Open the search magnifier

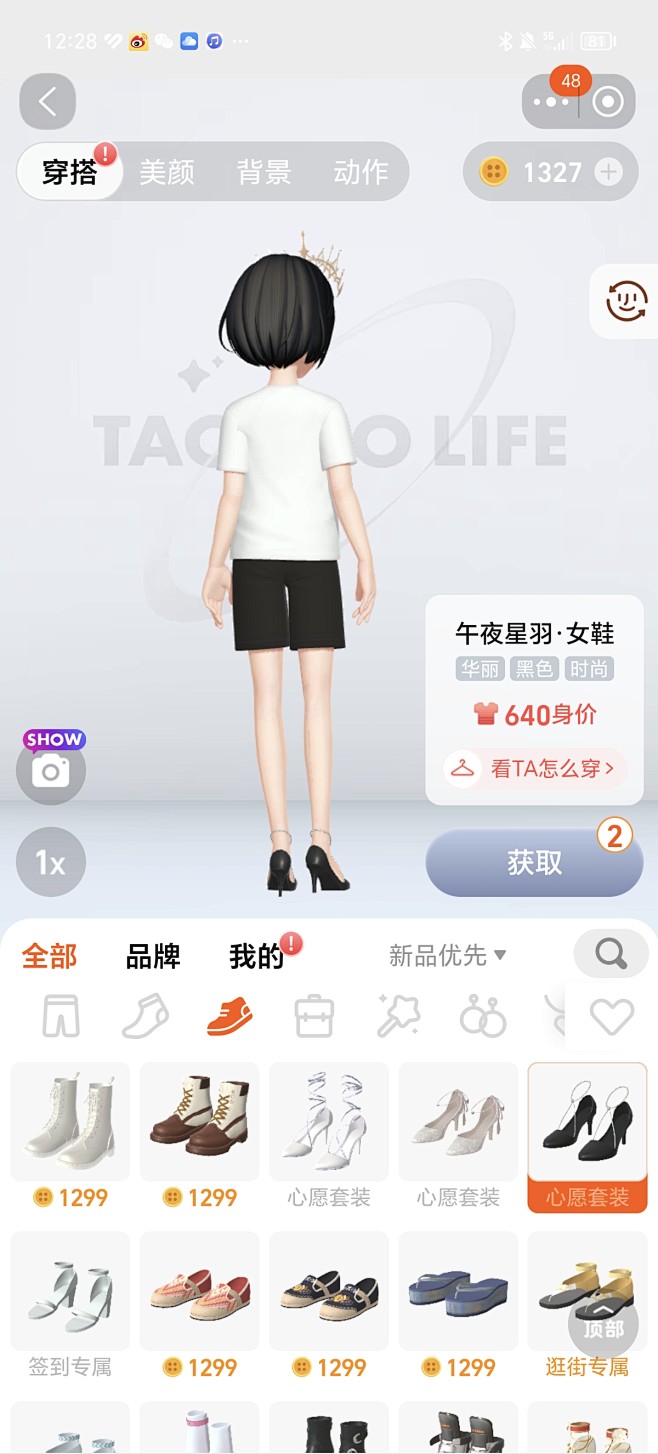(611, 954)
